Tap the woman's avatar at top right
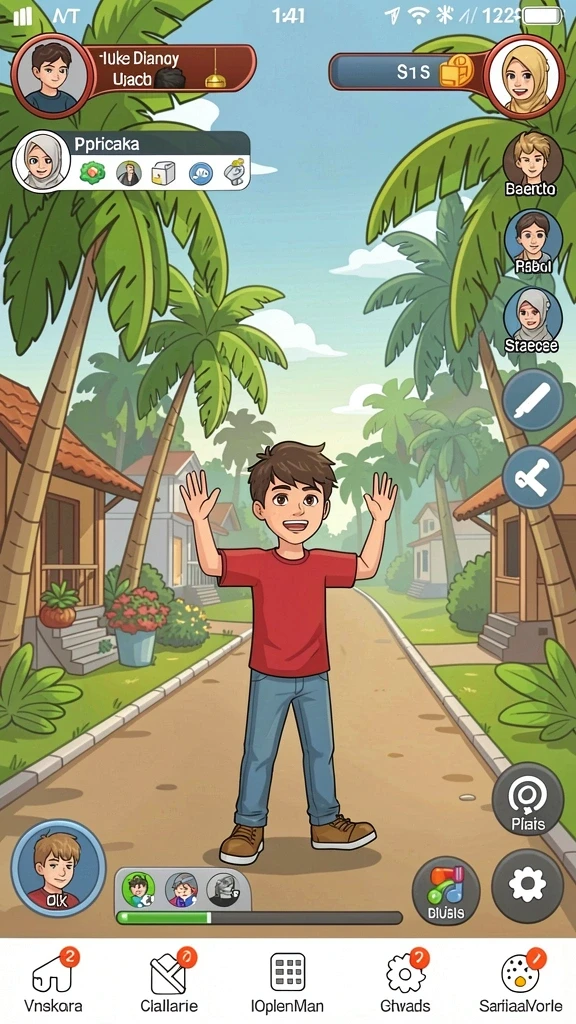576x1024 pixels. (526, 76)
